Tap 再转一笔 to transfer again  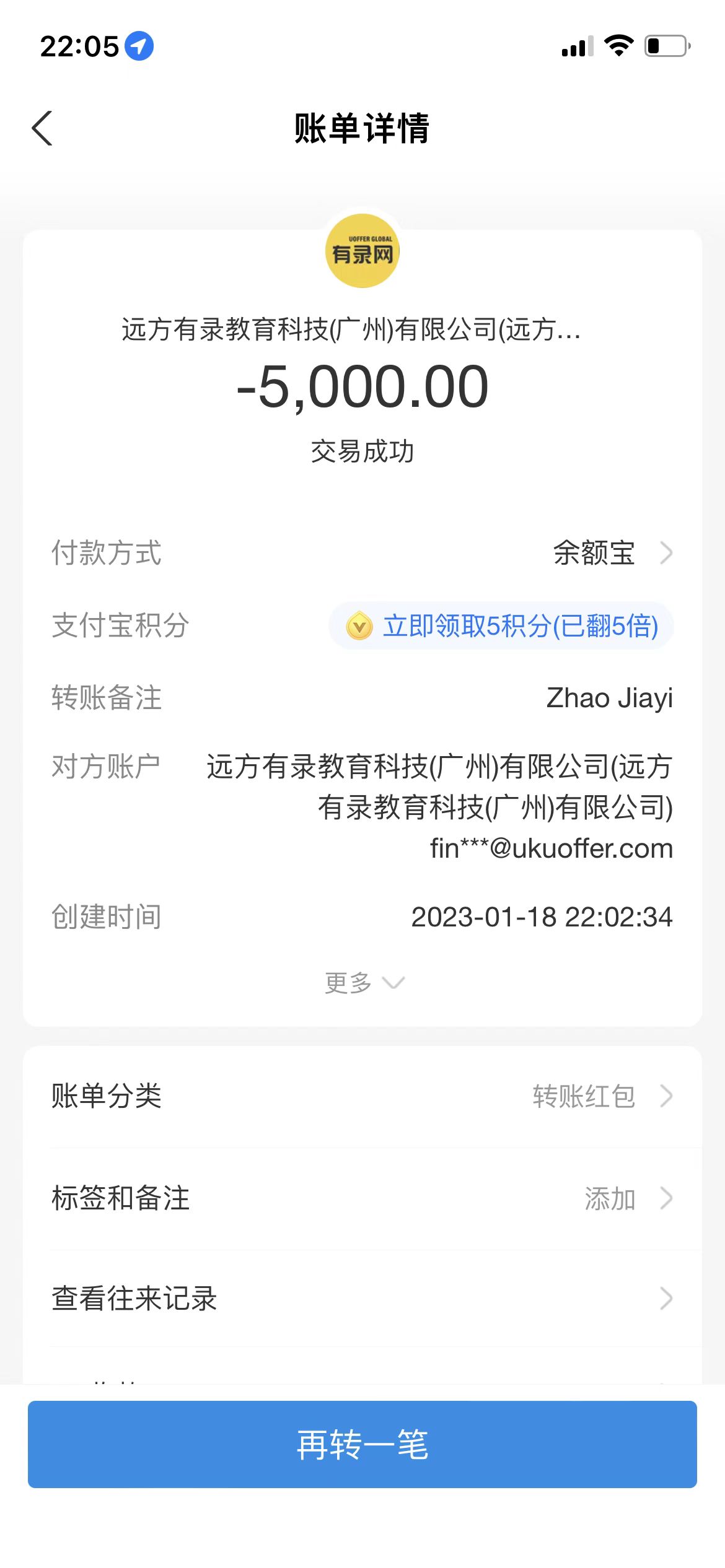[x=362, y=1444]
